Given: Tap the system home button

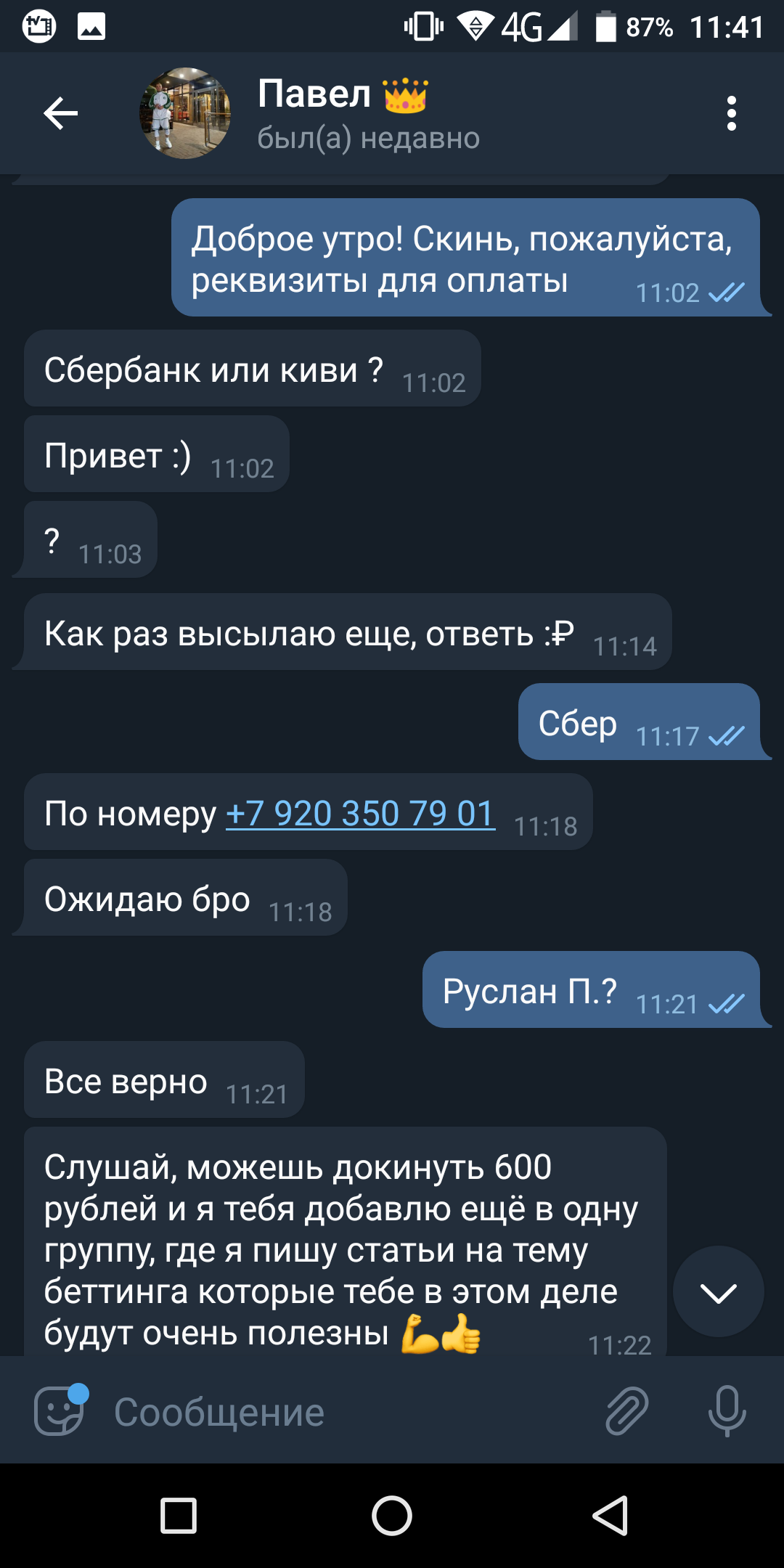Looking at the screenshot, I should point(392,1516).
